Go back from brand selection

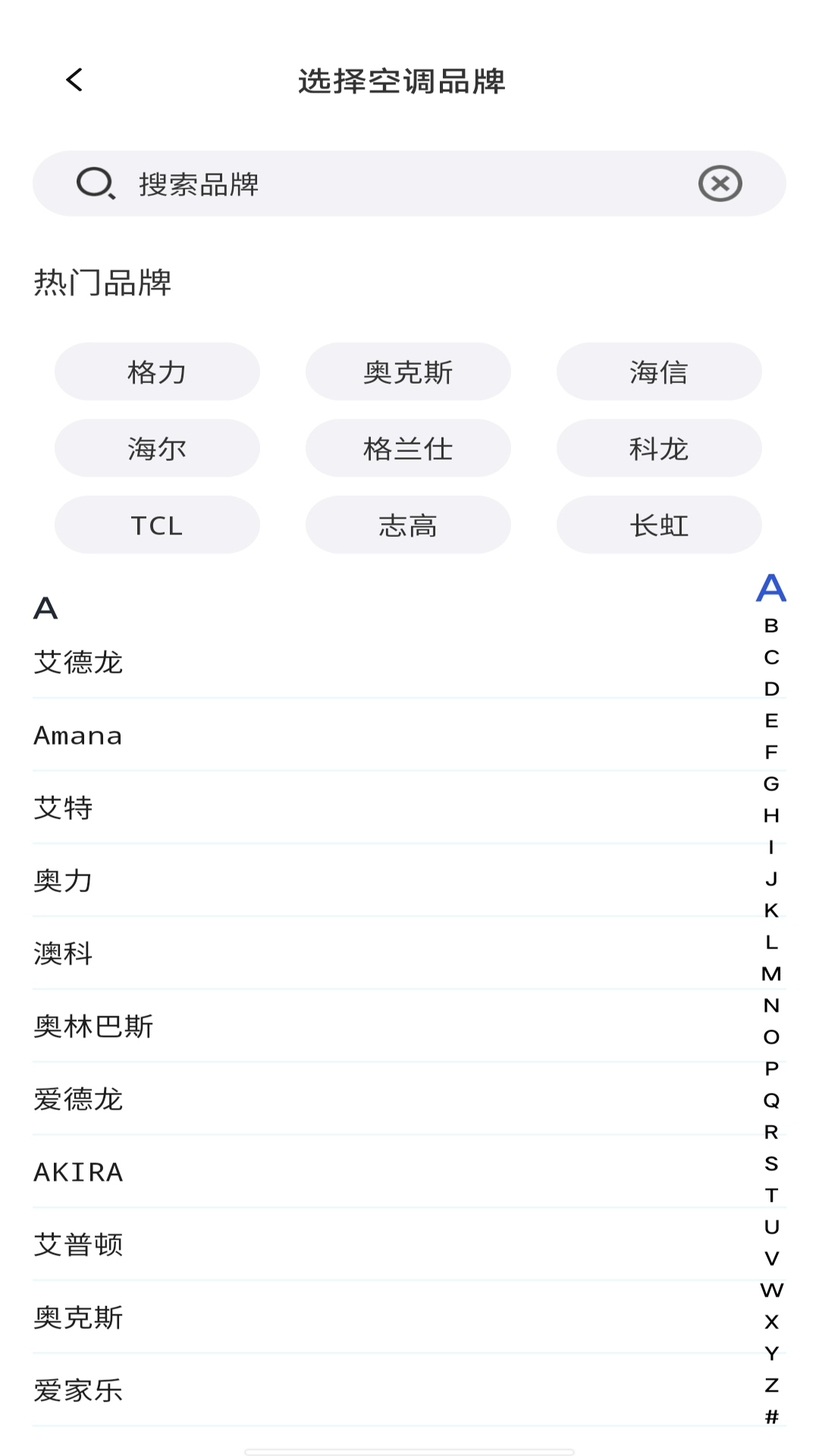coord(74,80)
